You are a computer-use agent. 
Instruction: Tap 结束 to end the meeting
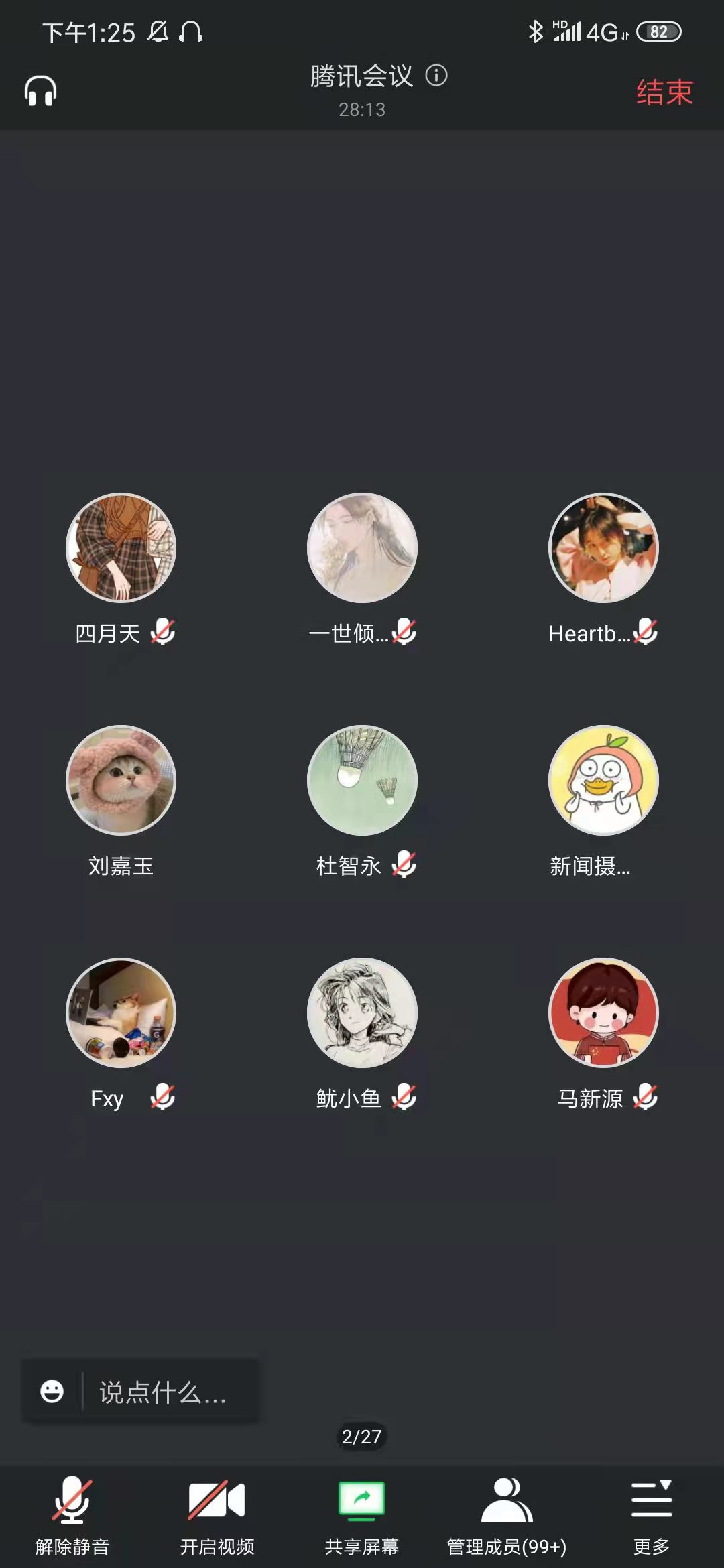point(664,92)
